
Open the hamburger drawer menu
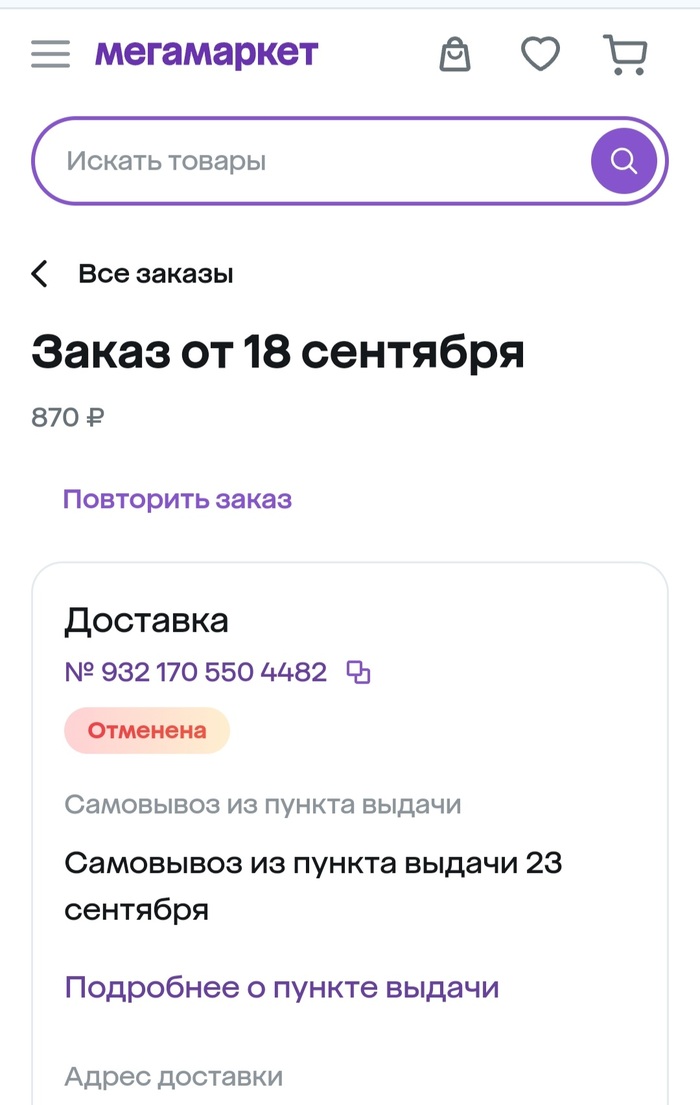point(50,54)
